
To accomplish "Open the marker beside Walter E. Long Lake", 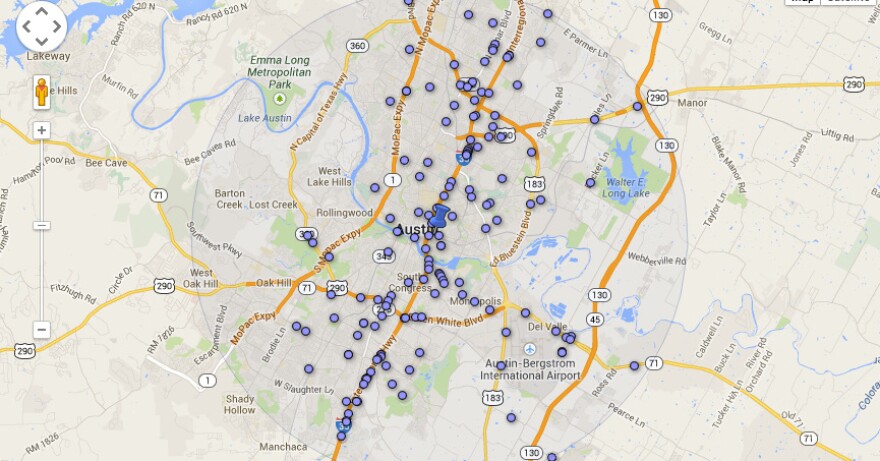I will point(590,182).
